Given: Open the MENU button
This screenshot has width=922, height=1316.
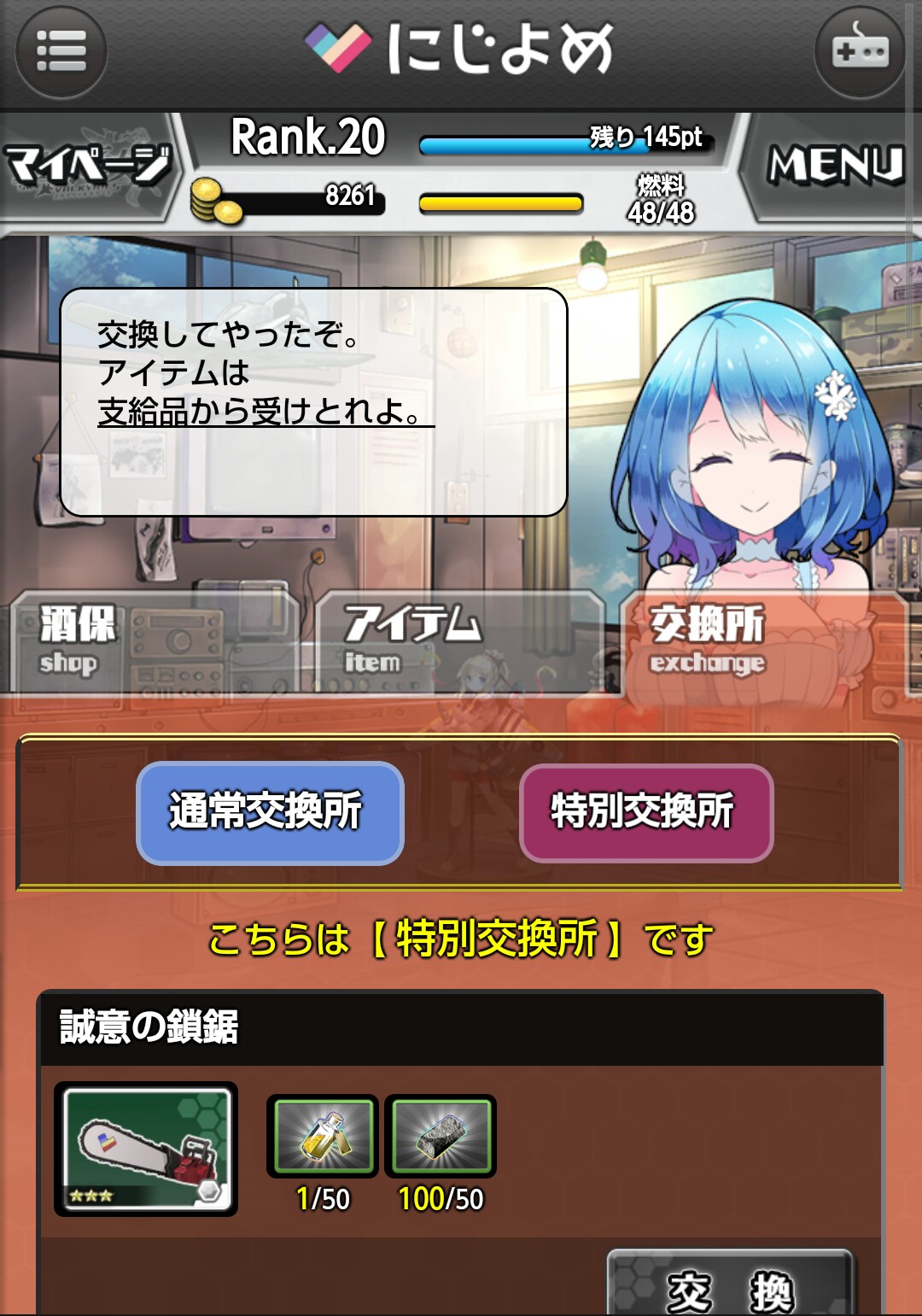Looking at the screenshot, I should 834,166.
